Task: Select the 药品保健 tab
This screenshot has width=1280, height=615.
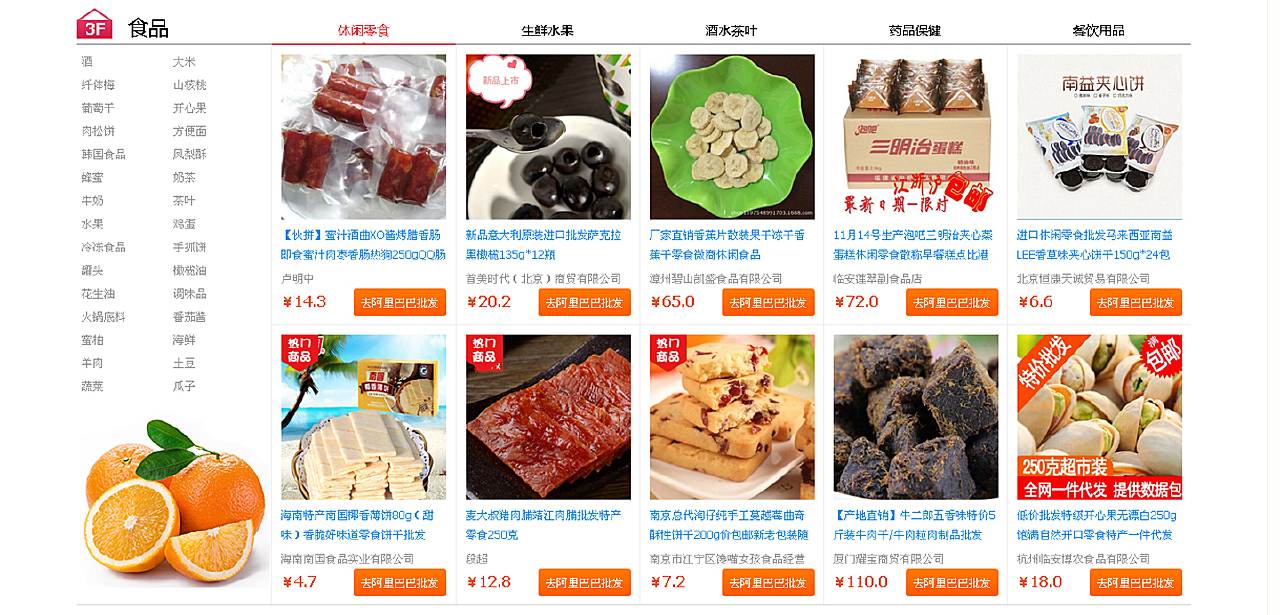Action: click(x=915, y=30)
